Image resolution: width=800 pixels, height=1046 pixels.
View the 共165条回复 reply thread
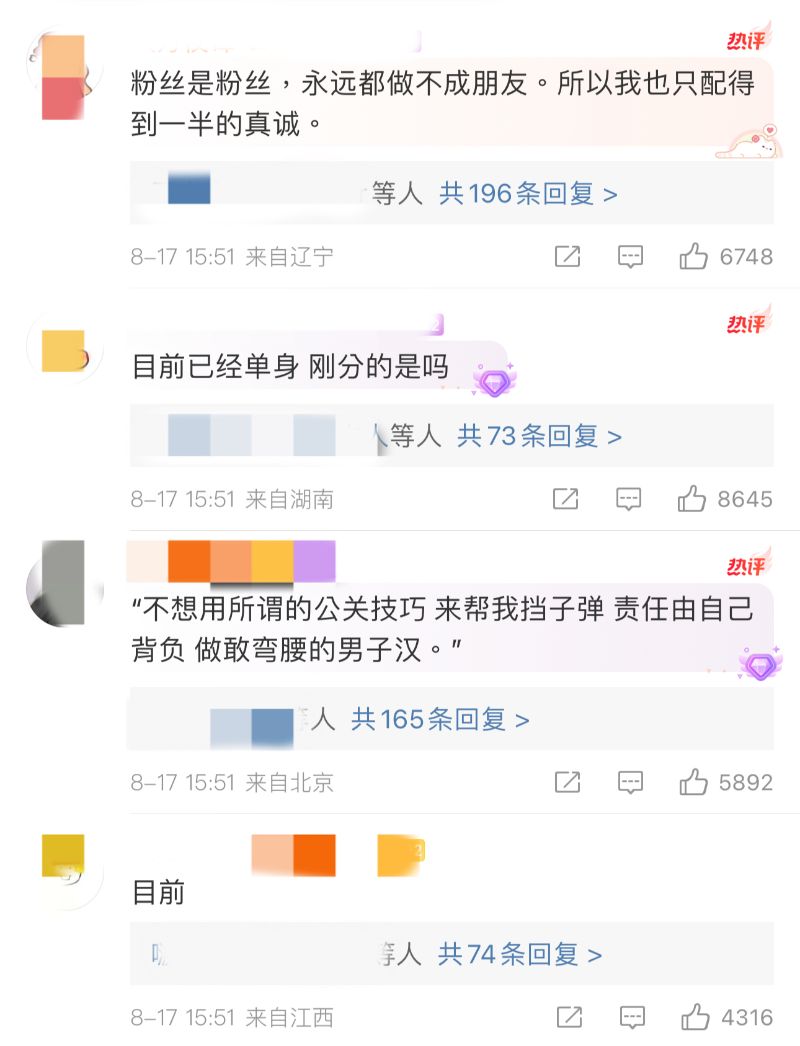pyautogui.click(x=440, y=719)
